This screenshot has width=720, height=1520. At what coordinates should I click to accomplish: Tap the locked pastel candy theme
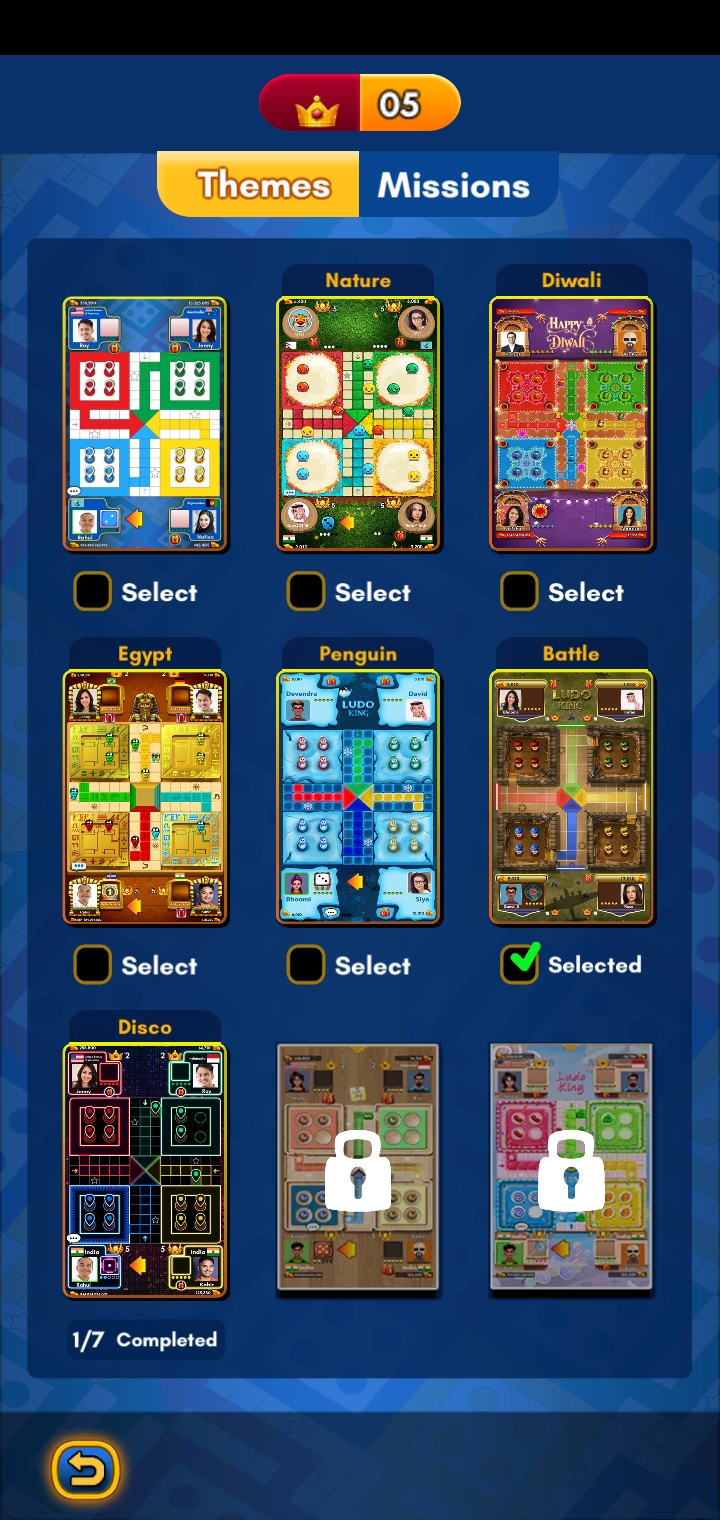point(571,1168)
